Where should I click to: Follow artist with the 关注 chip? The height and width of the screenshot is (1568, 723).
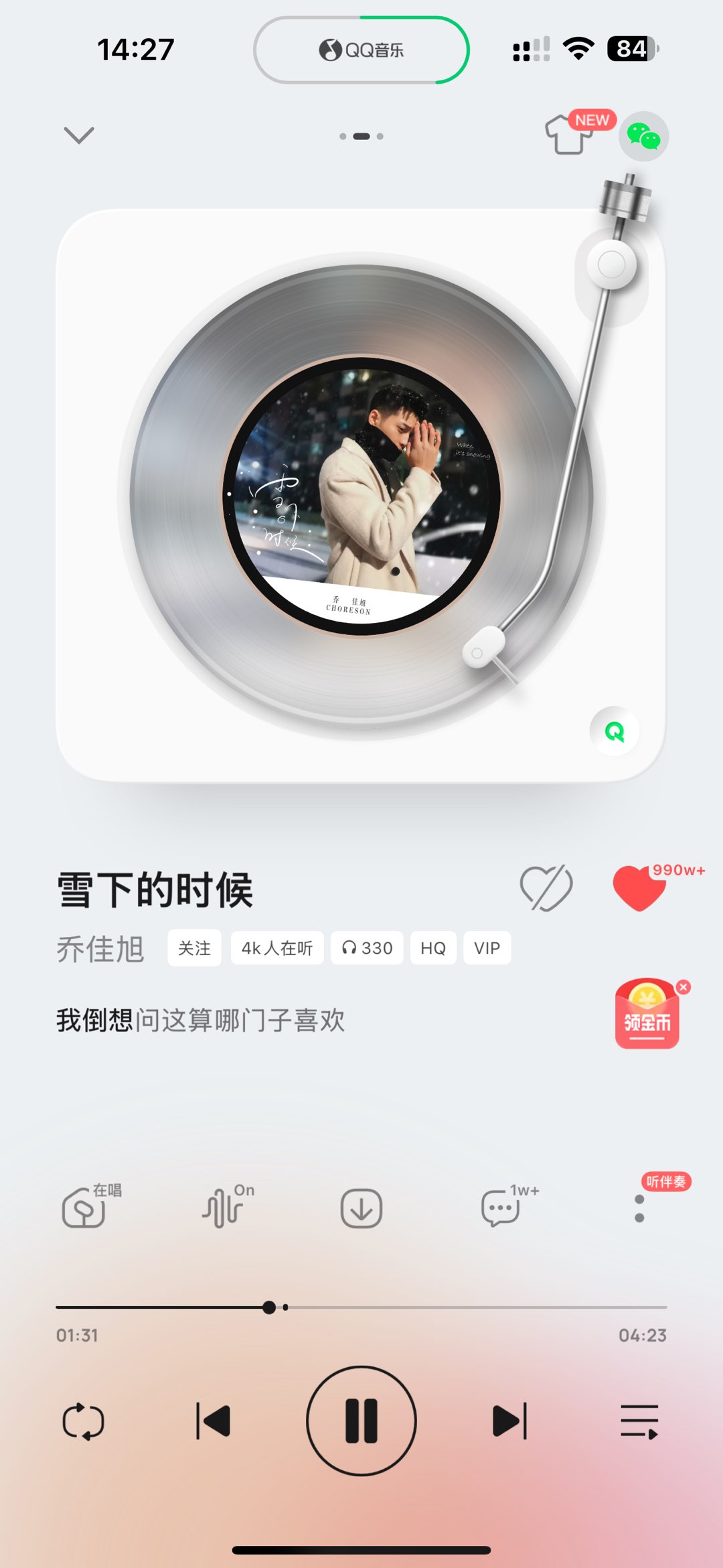[194, 948]
